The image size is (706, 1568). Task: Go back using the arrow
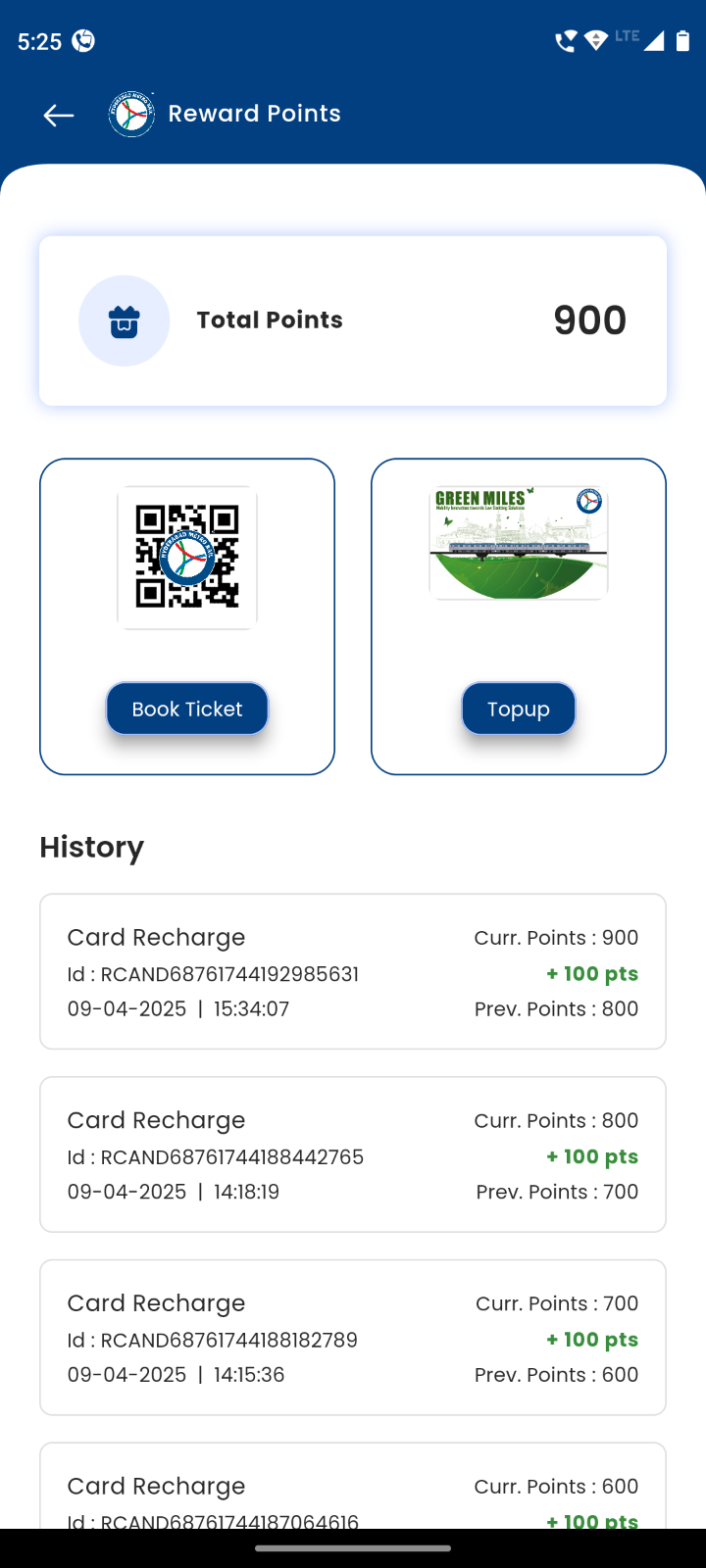coord(59,116)
